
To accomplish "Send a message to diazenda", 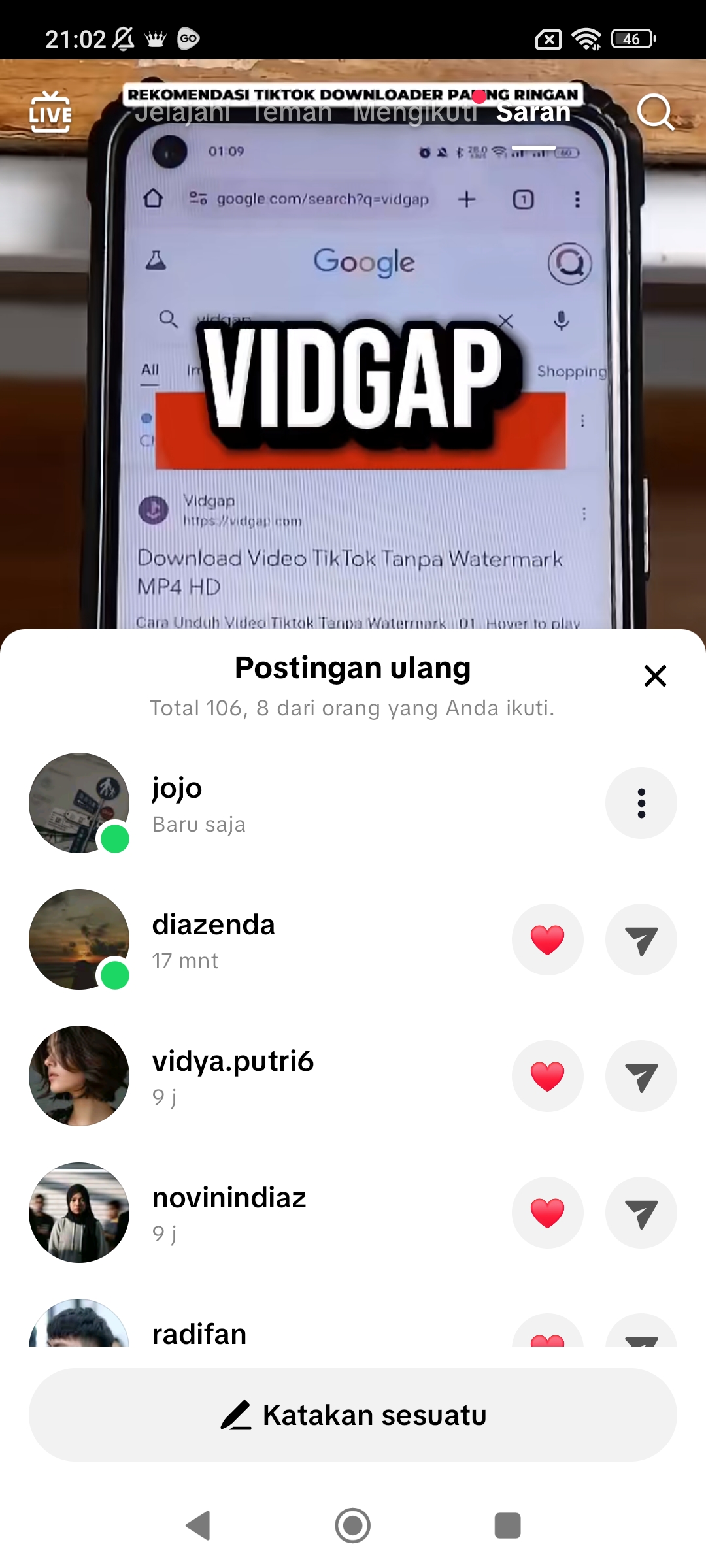I will pos(641,939).
